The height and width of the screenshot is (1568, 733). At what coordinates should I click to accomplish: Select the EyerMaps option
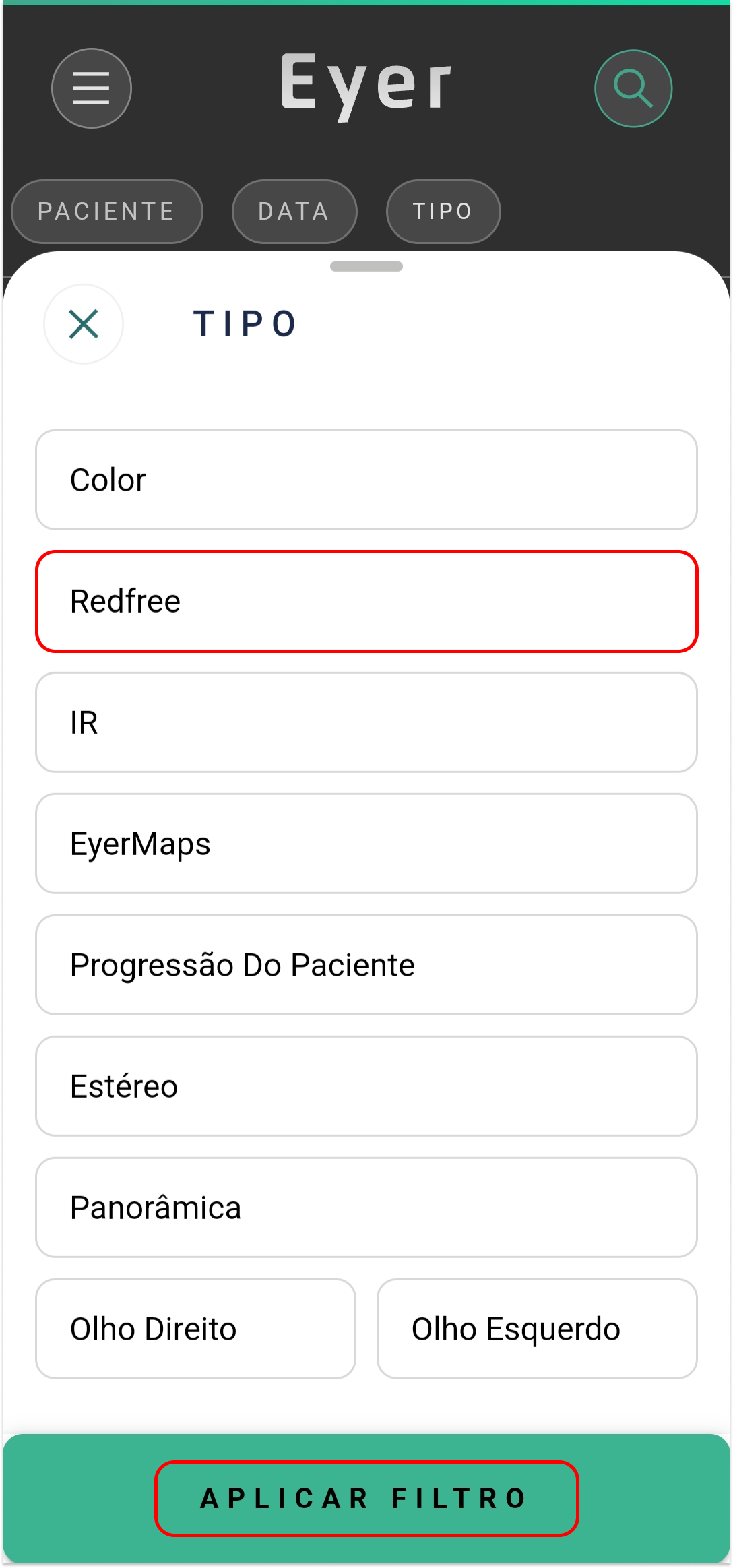[x=366, y=844]
